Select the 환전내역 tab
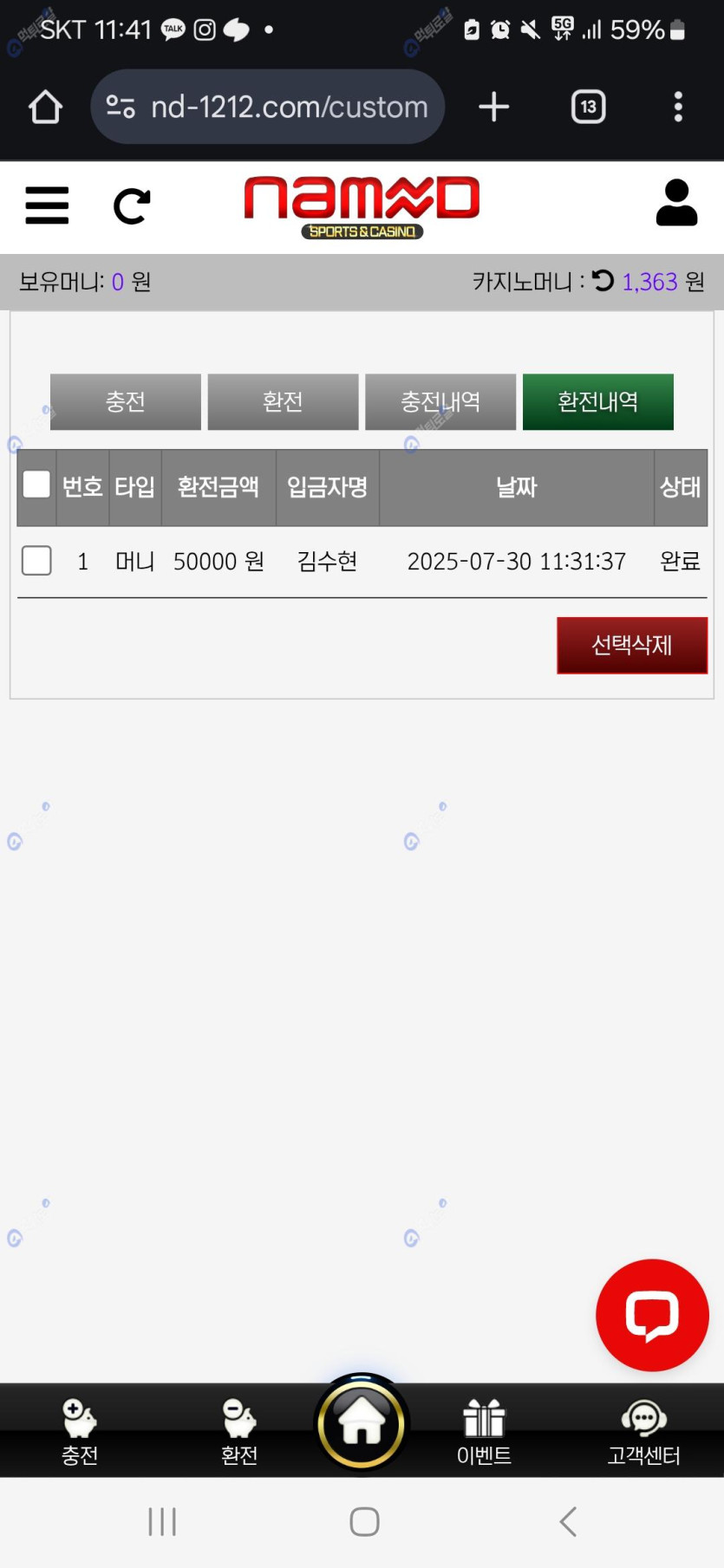Image resolution: width=724 pixels, height=1568 pixels. tap(597, 401)
